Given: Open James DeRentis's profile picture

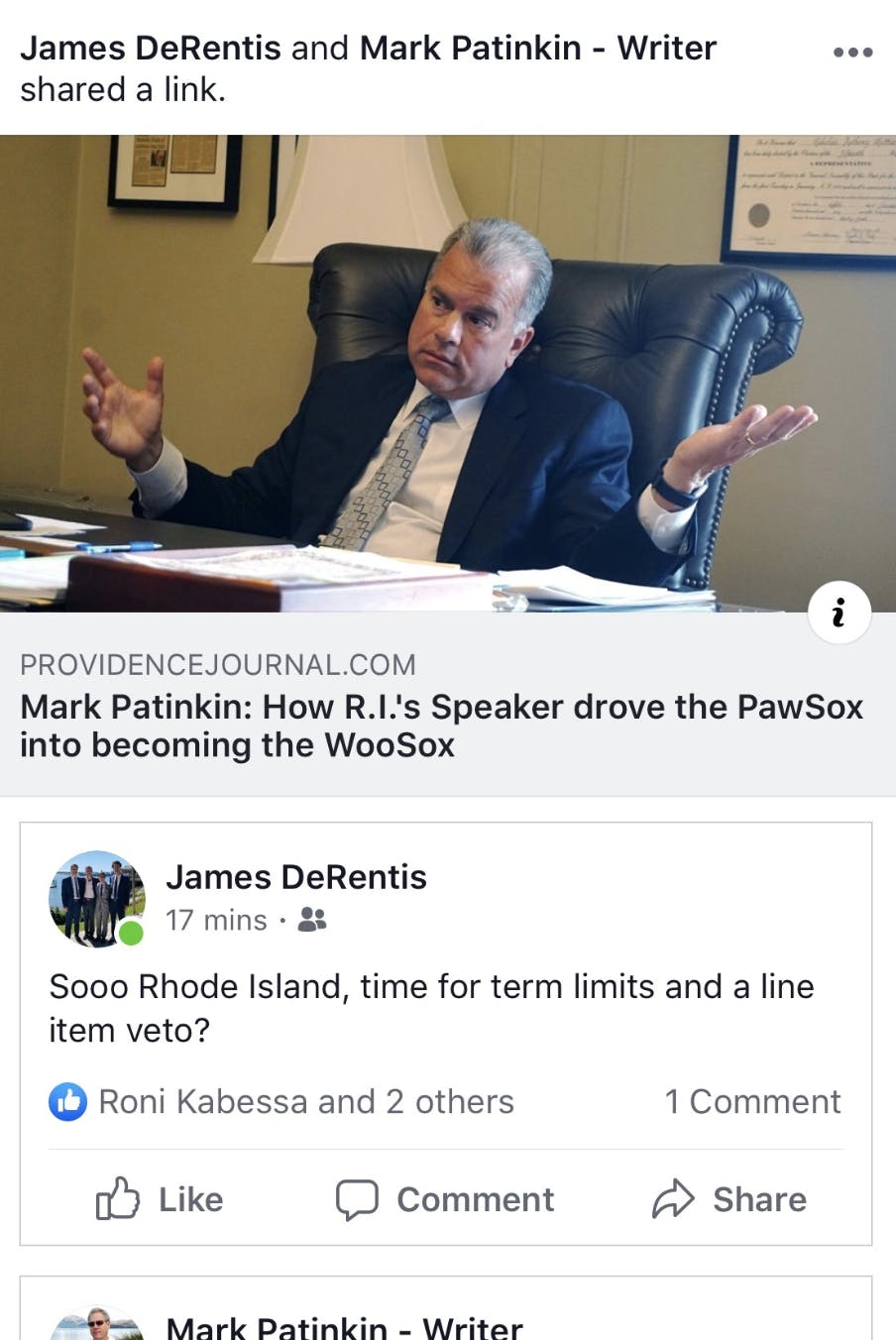Looking at the screenshot, I should click(97, 899).
